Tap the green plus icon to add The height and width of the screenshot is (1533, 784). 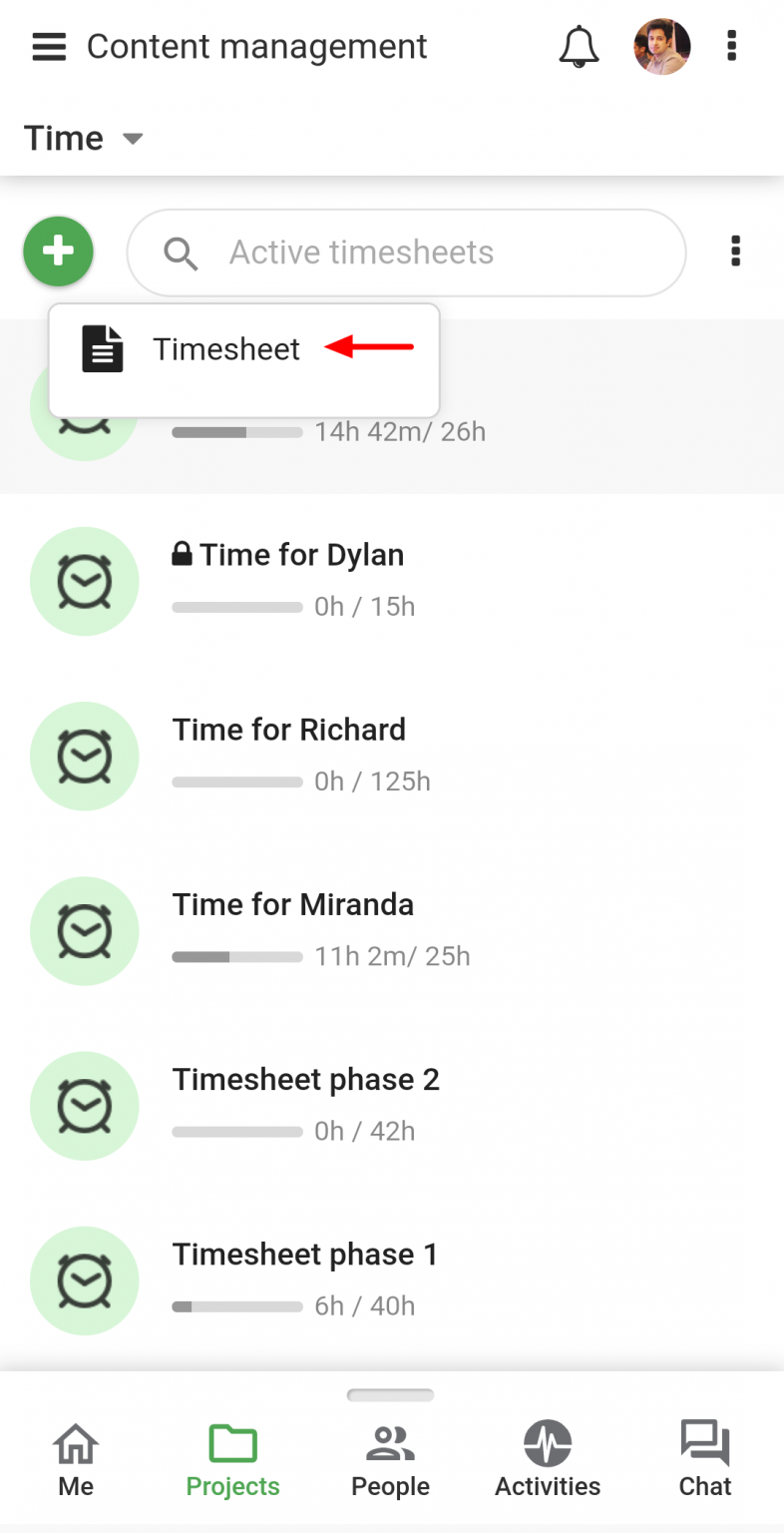tap(58, 252)
